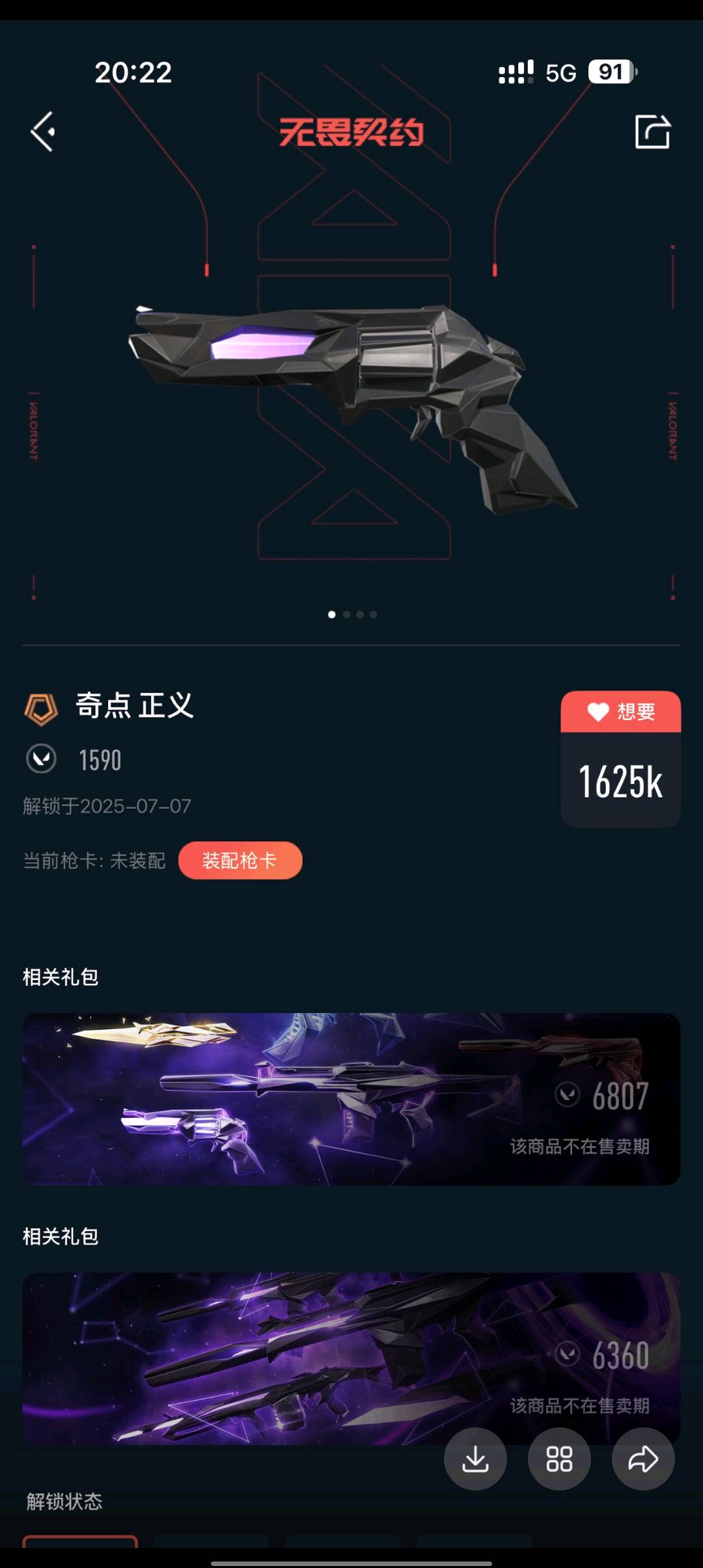Tap 装配枪卡 to equip gun card
703x1568 pixels.
(x=240, y=860)
